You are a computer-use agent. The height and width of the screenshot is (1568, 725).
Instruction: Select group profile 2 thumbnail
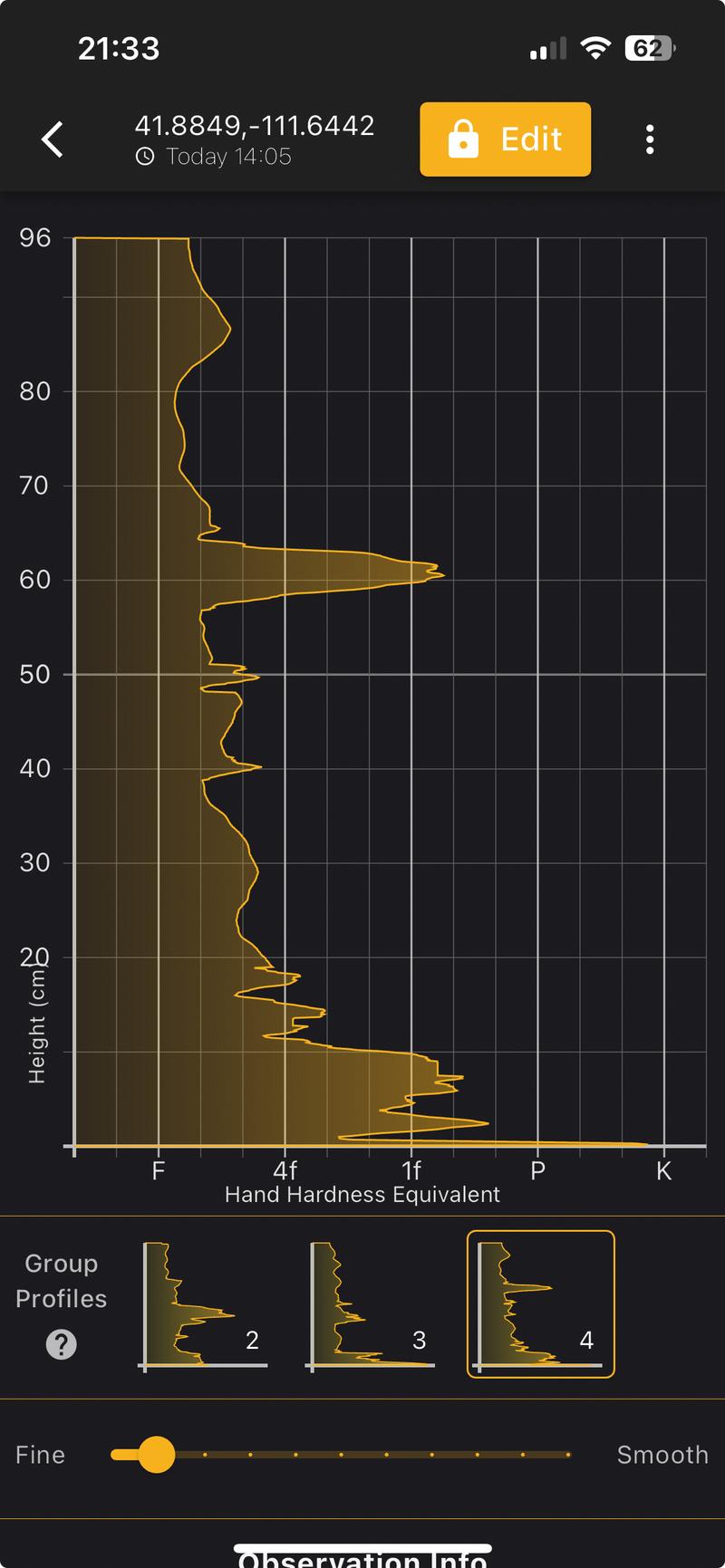[x=205, y=1304]
